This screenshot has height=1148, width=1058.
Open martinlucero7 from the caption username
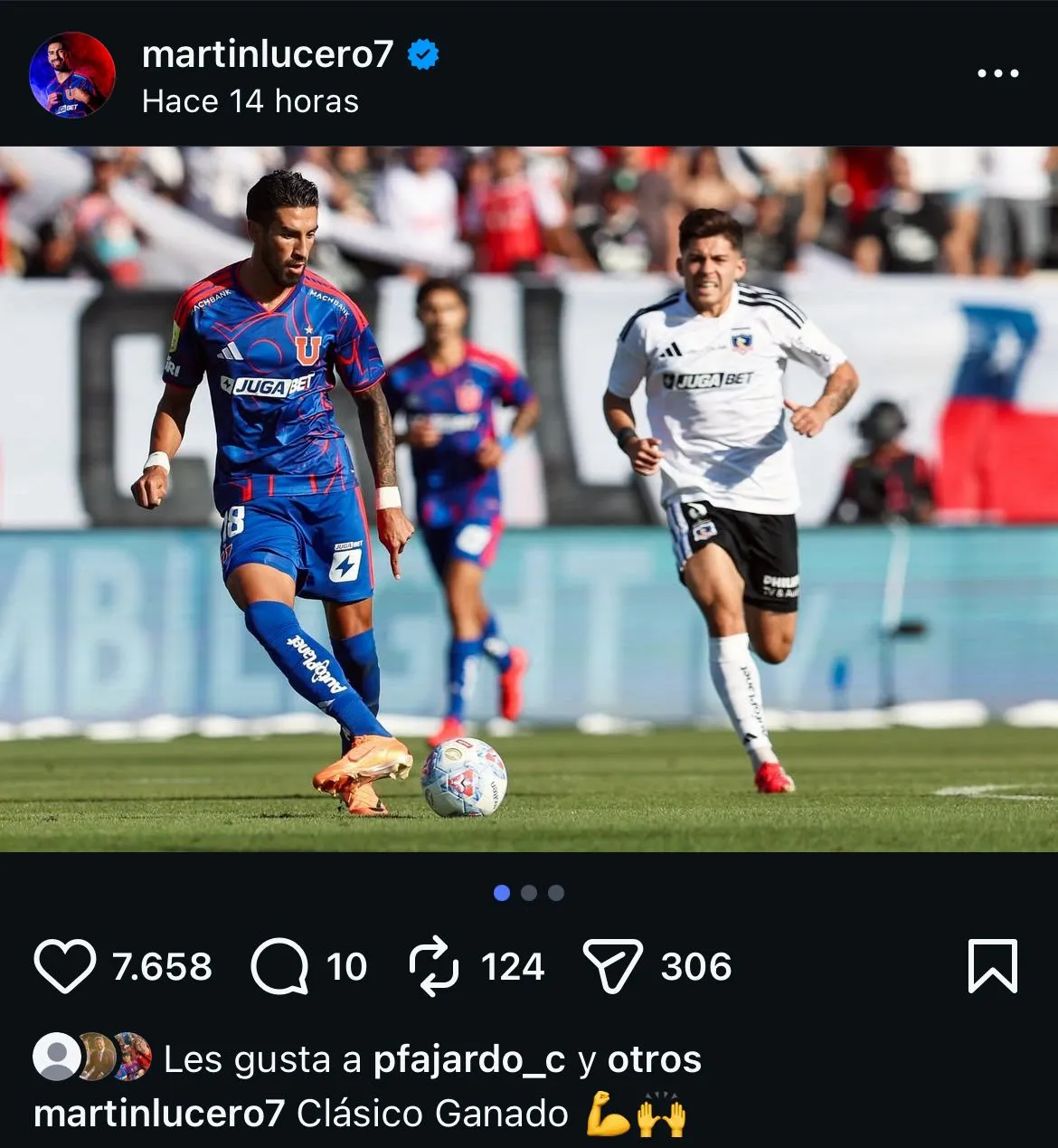pyautogui.click(x=159, y=1114)
